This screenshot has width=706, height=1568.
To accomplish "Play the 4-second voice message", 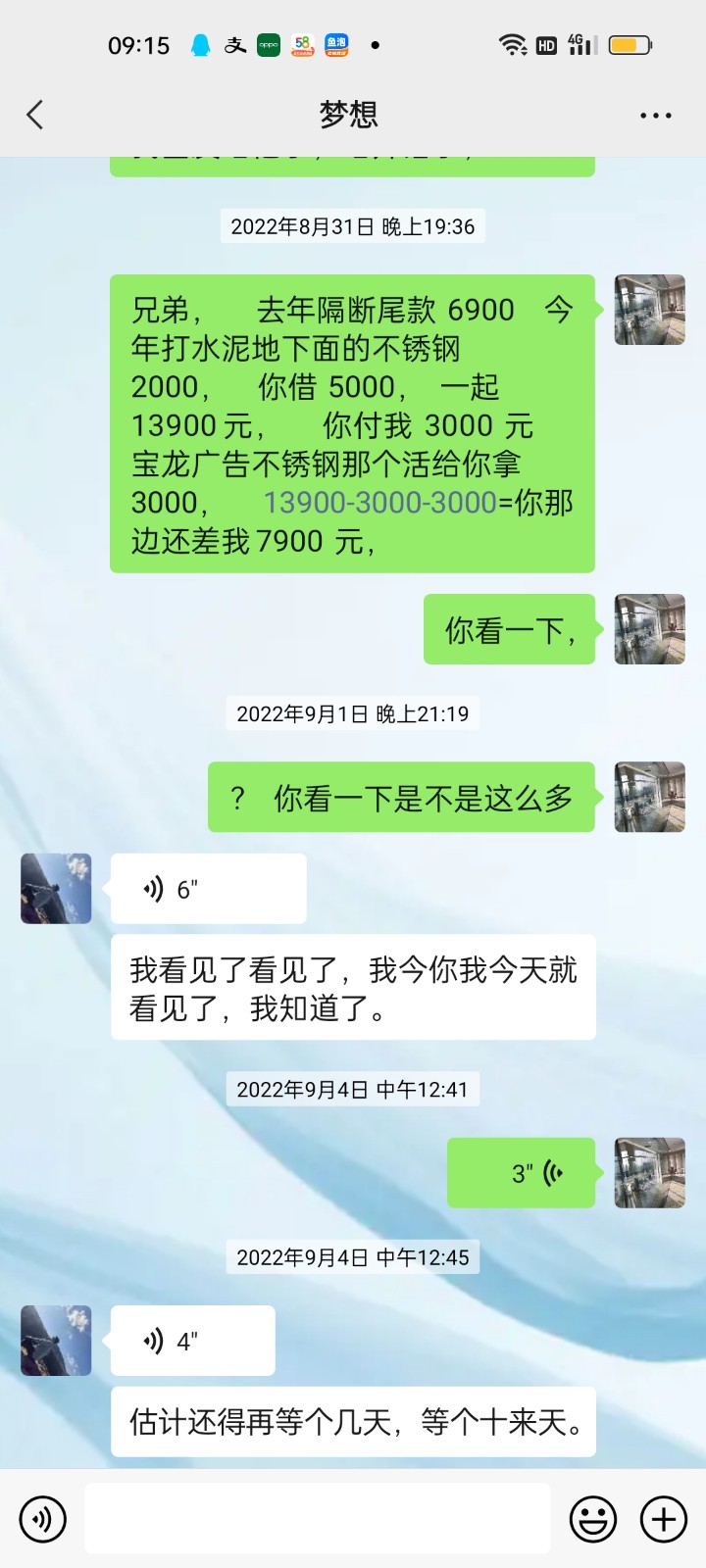I will 192,1341.
